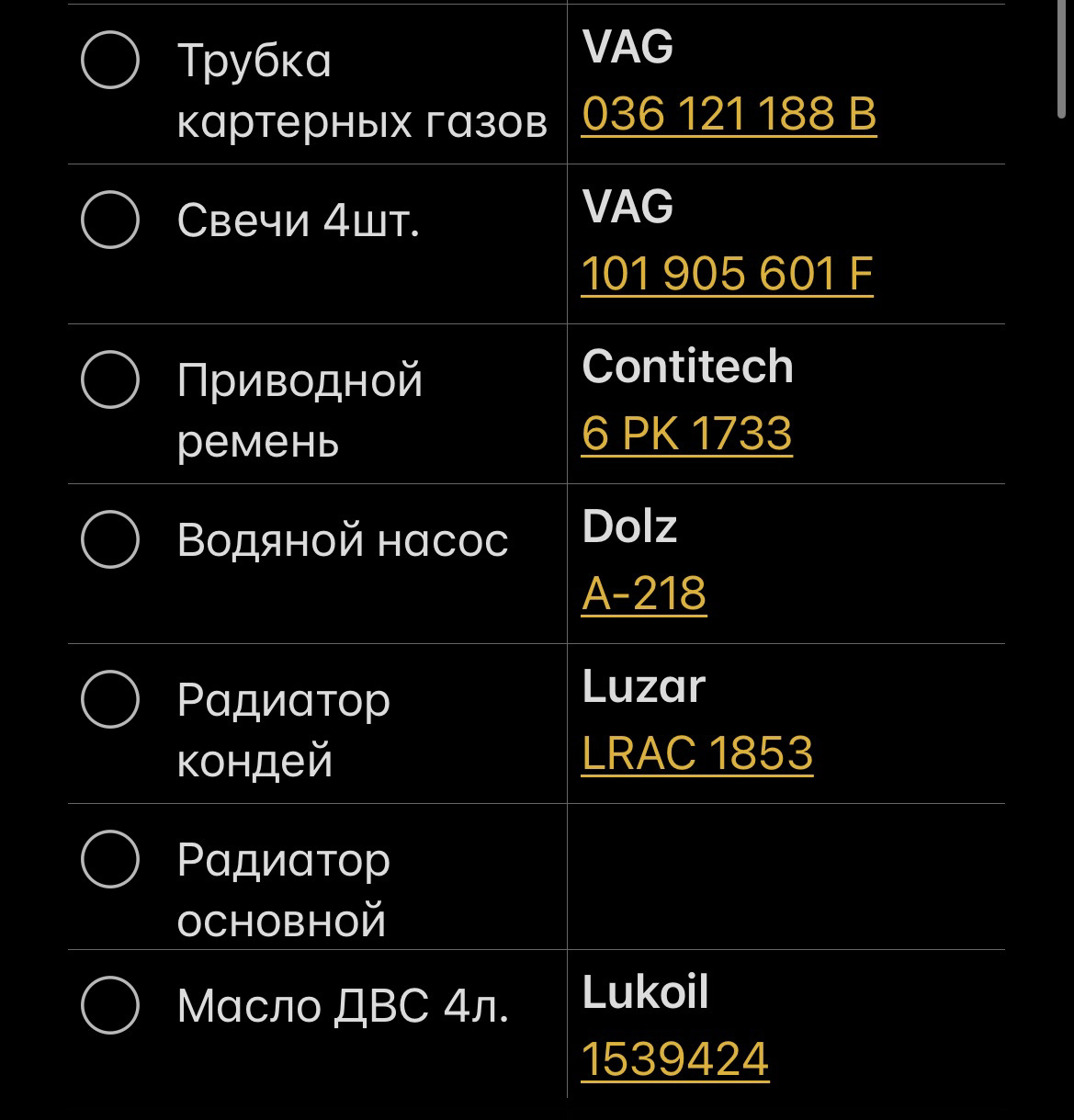Tap the VAG brand label near Свечи

click(x=628, y=208)
